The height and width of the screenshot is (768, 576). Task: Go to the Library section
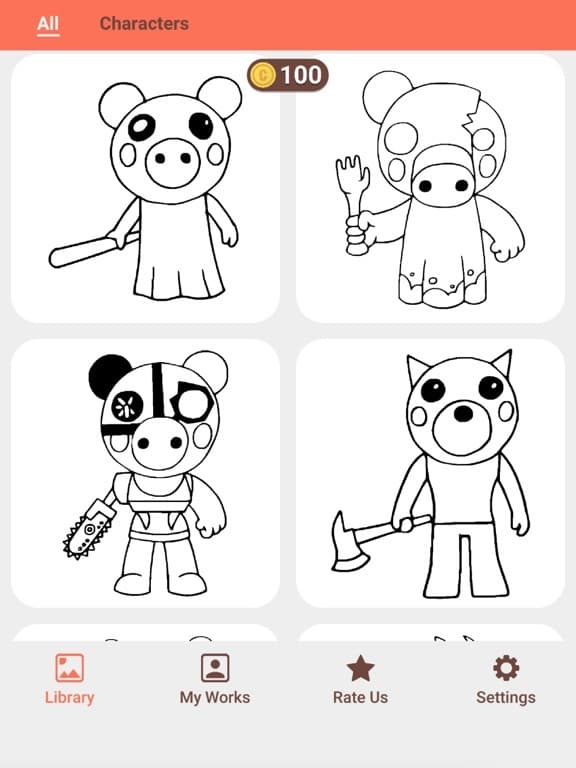point(70,679)
